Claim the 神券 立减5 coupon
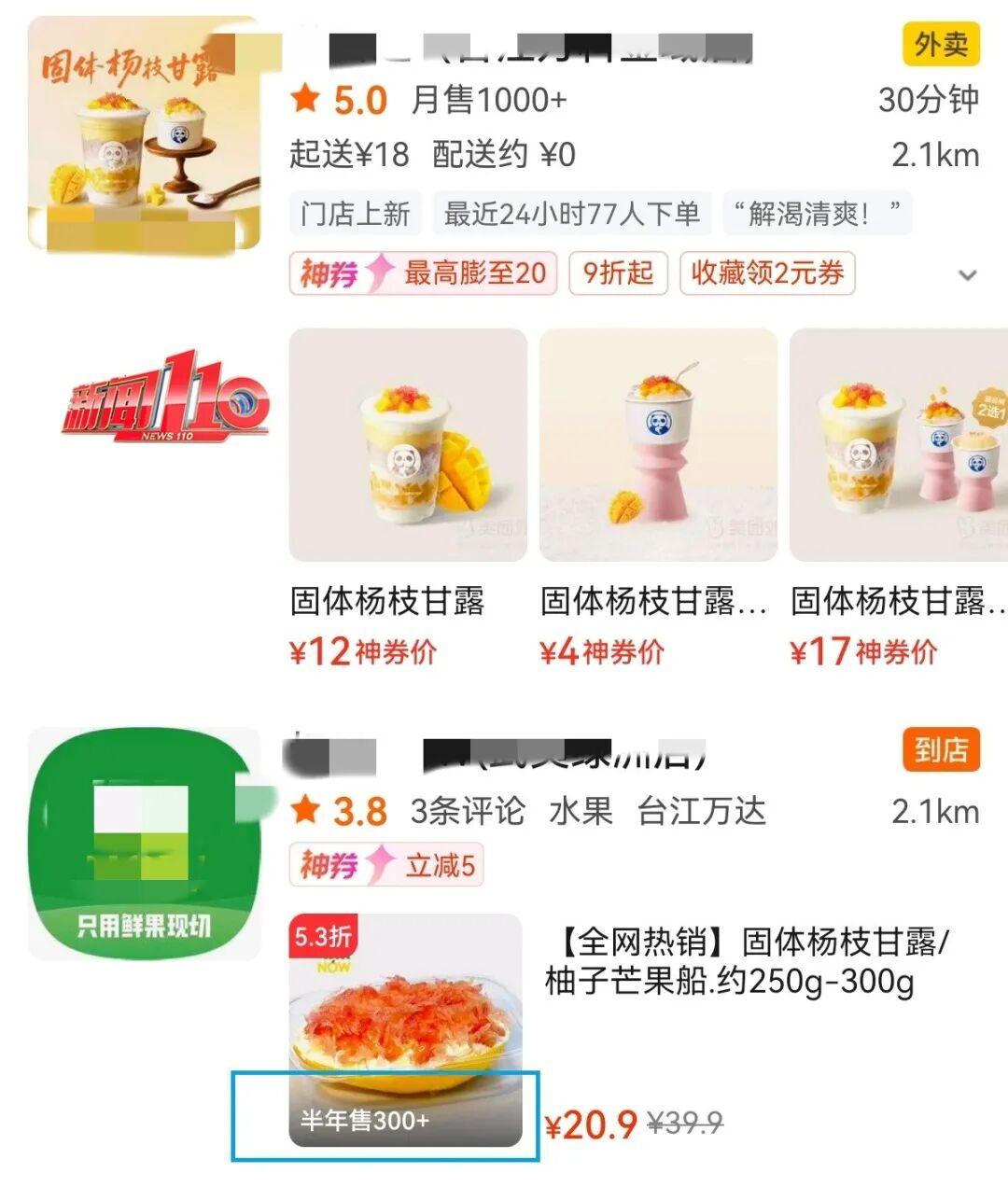Image resolution: width=1008 pixels, height=1187 pixels. (386, 865)
